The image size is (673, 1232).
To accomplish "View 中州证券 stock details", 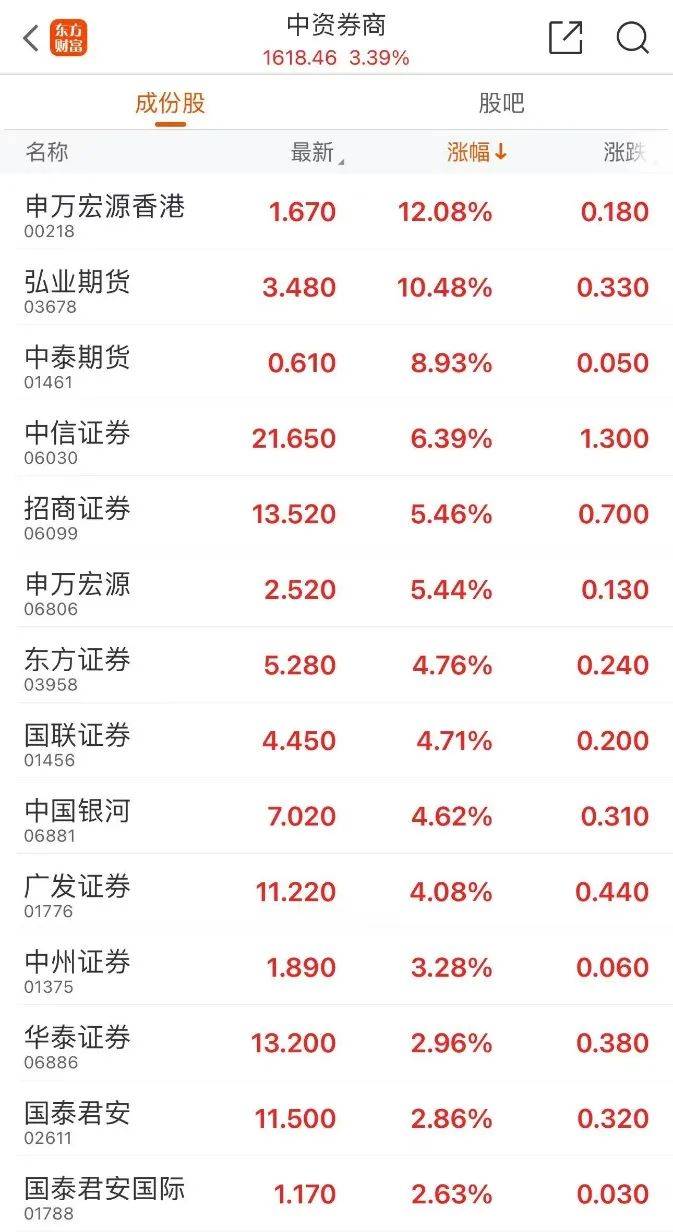I will click(336, 968).
